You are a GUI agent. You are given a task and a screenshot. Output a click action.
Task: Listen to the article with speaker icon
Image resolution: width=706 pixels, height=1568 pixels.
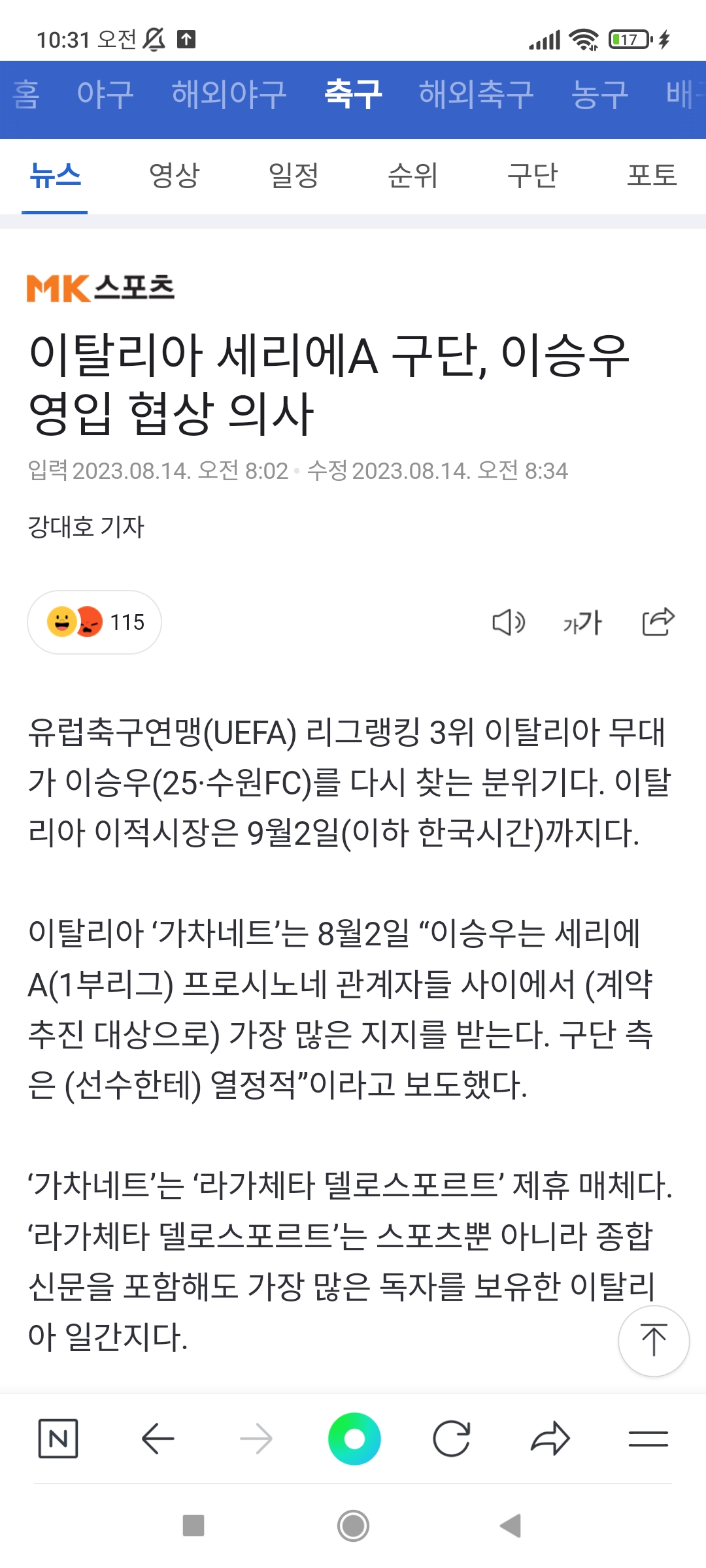[508, 622]
